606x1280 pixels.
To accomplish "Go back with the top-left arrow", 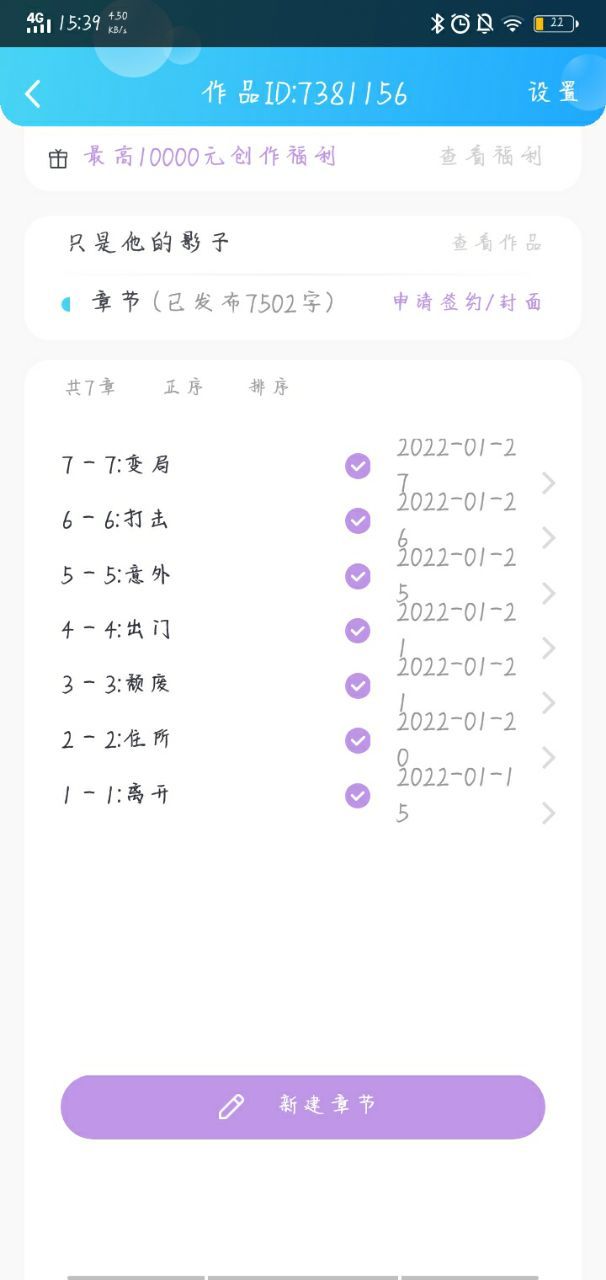I will pos(33,94).
